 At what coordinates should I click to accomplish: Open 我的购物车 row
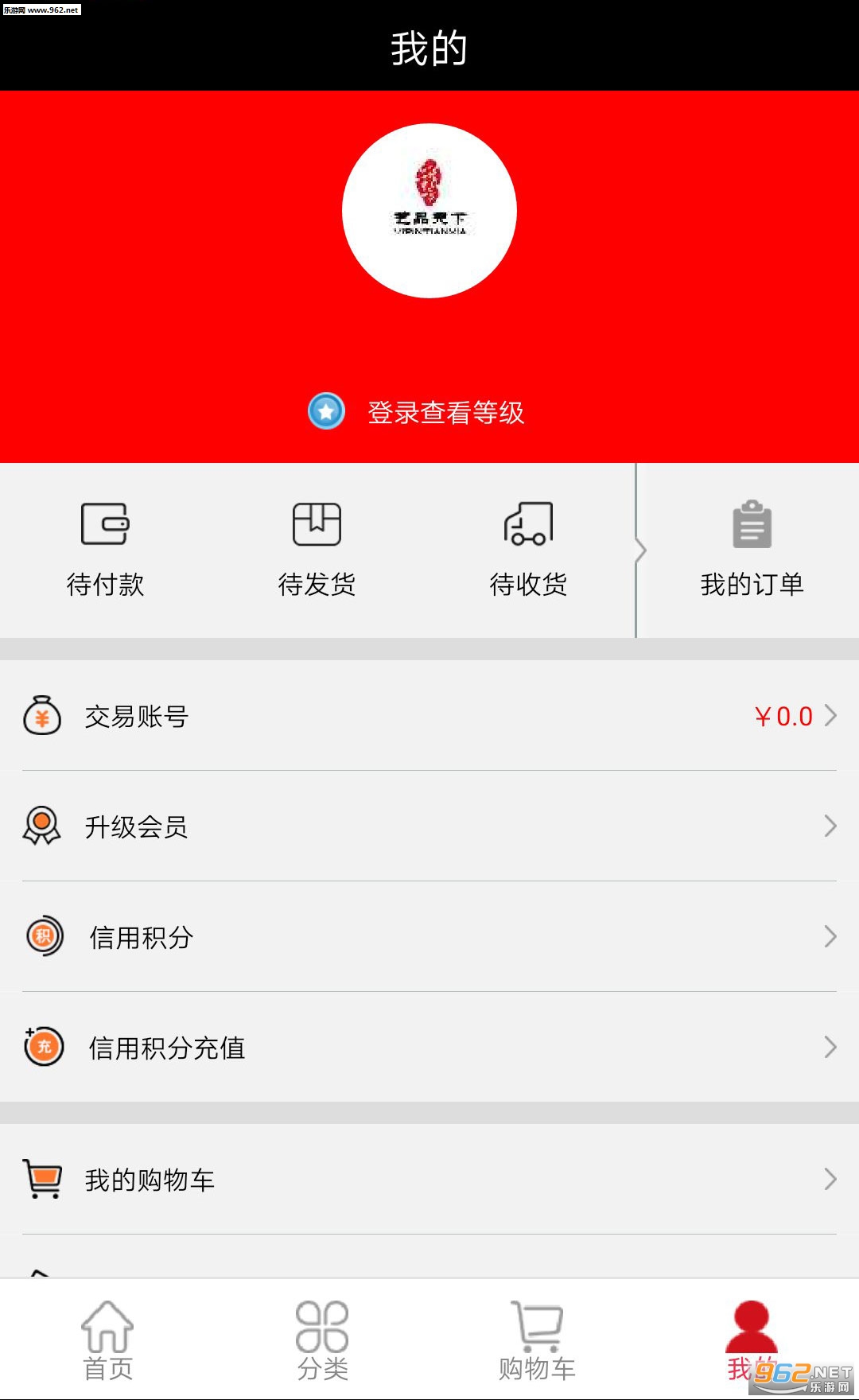click(429, 1179)
